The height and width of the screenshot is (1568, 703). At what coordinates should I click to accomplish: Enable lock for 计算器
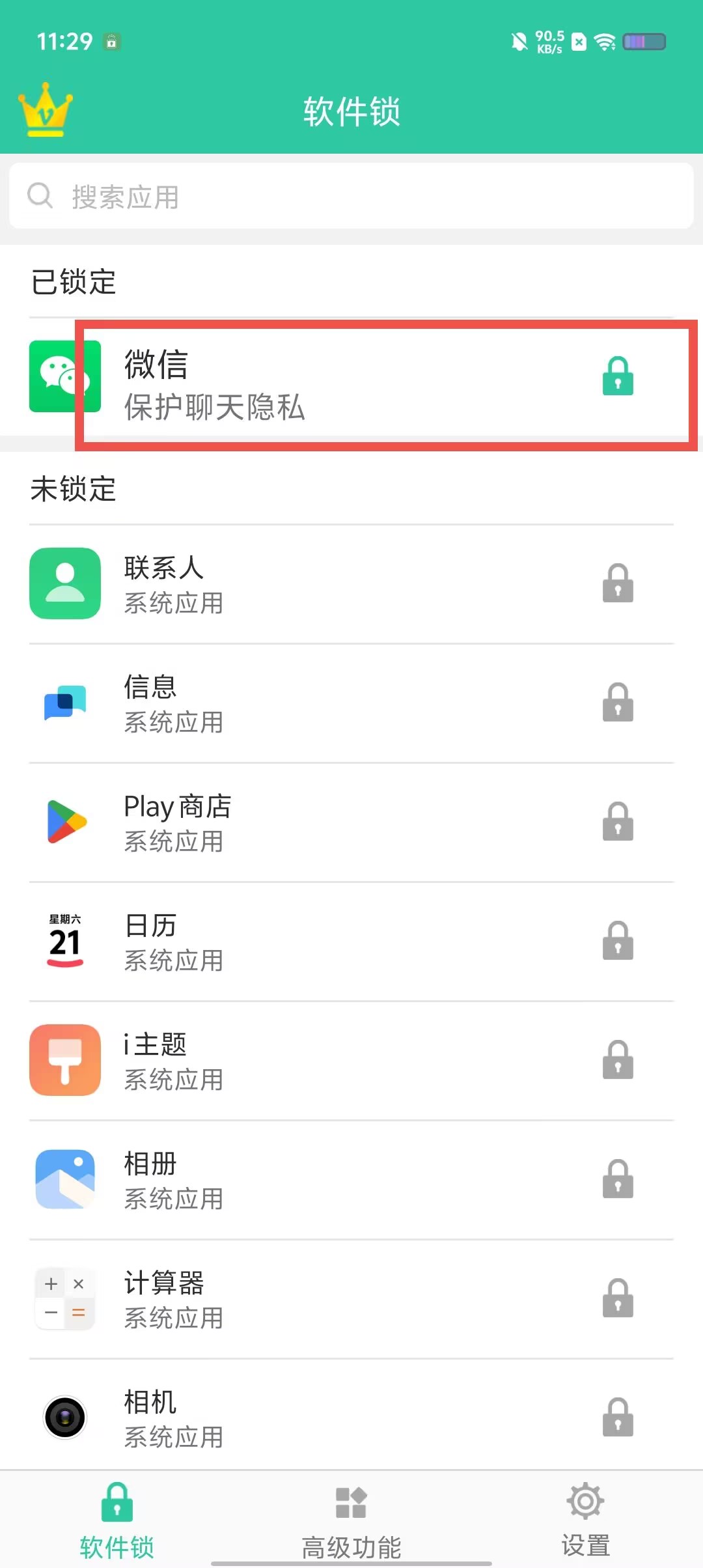[x=617, y=1298]
